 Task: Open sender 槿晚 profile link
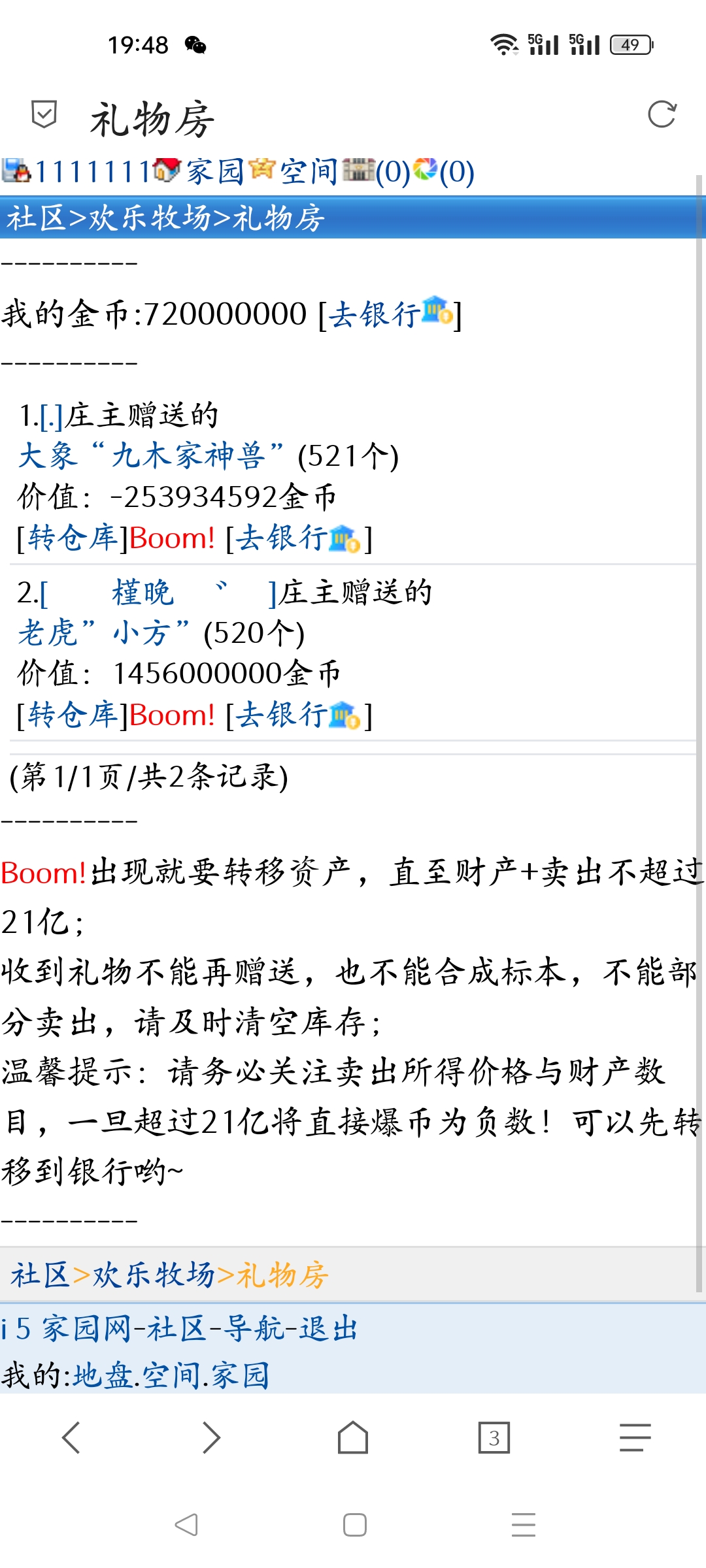[143, 593]
